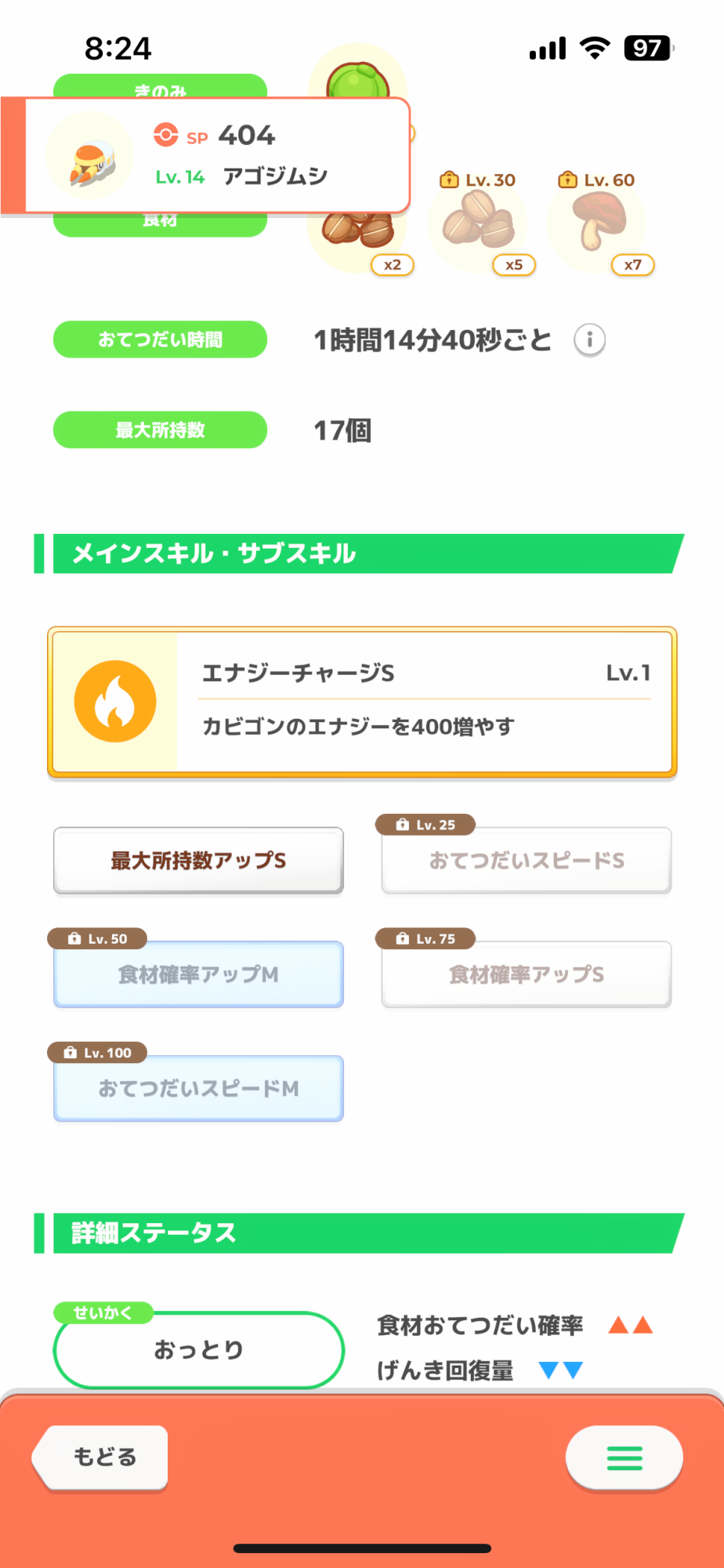Open the エナジーチャージS main skill card
Viewport: 724px width, 1568px height.
tap(362, 702)
